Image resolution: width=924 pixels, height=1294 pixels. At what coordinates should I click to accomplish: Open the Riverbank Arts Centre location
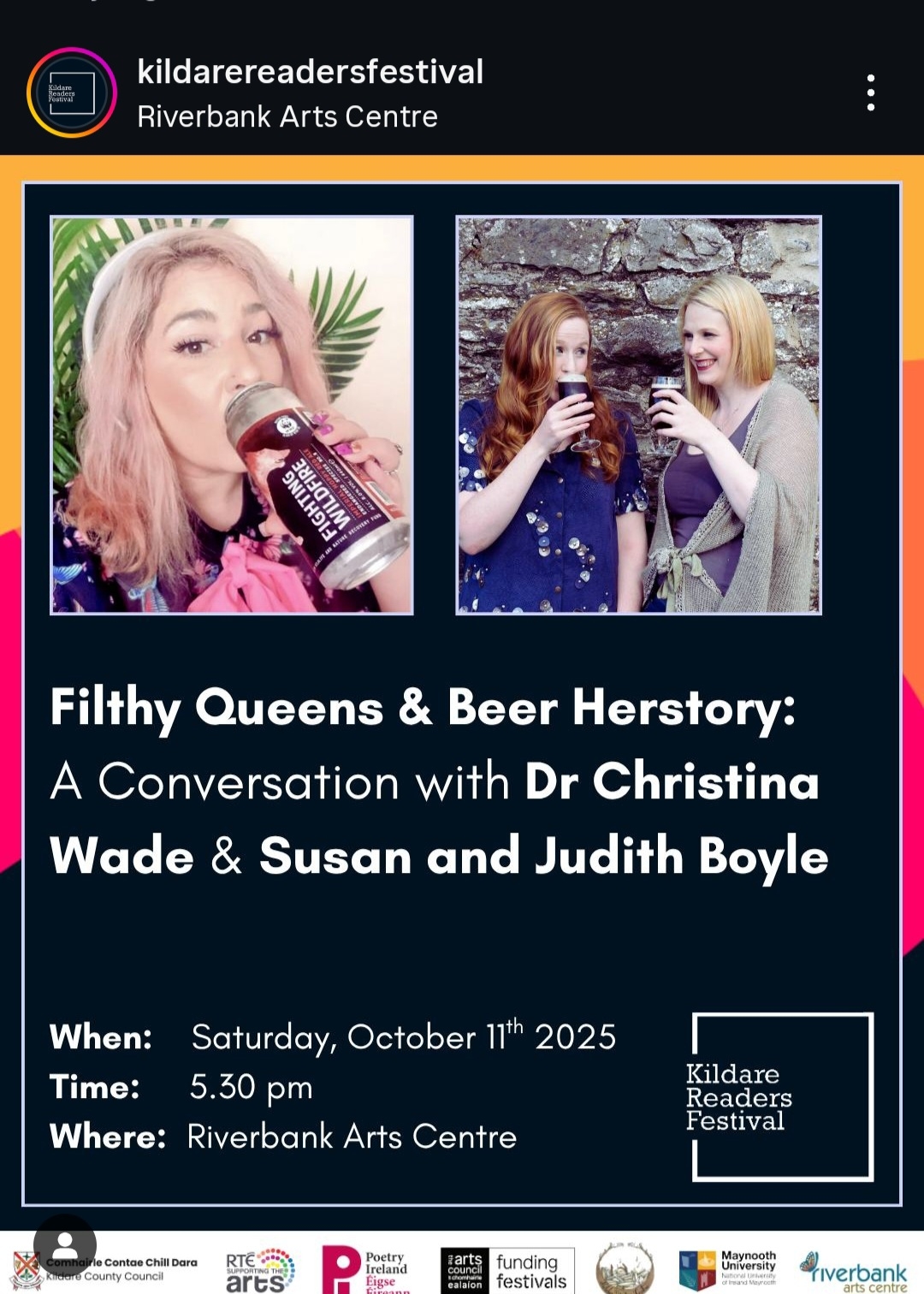tap(287, 116)
